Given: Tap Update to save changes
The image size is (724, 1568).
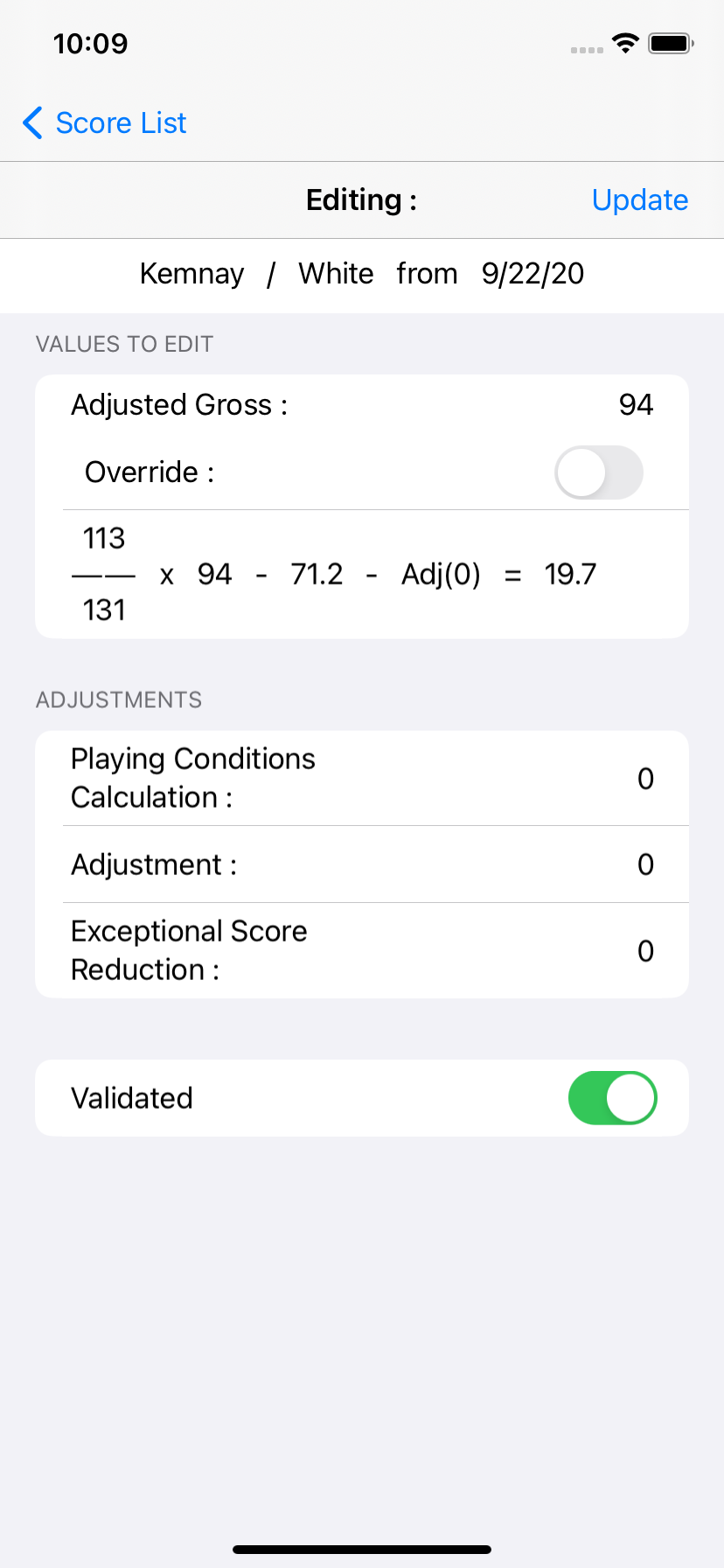Looking at the screenshot, I should [639, 200].
